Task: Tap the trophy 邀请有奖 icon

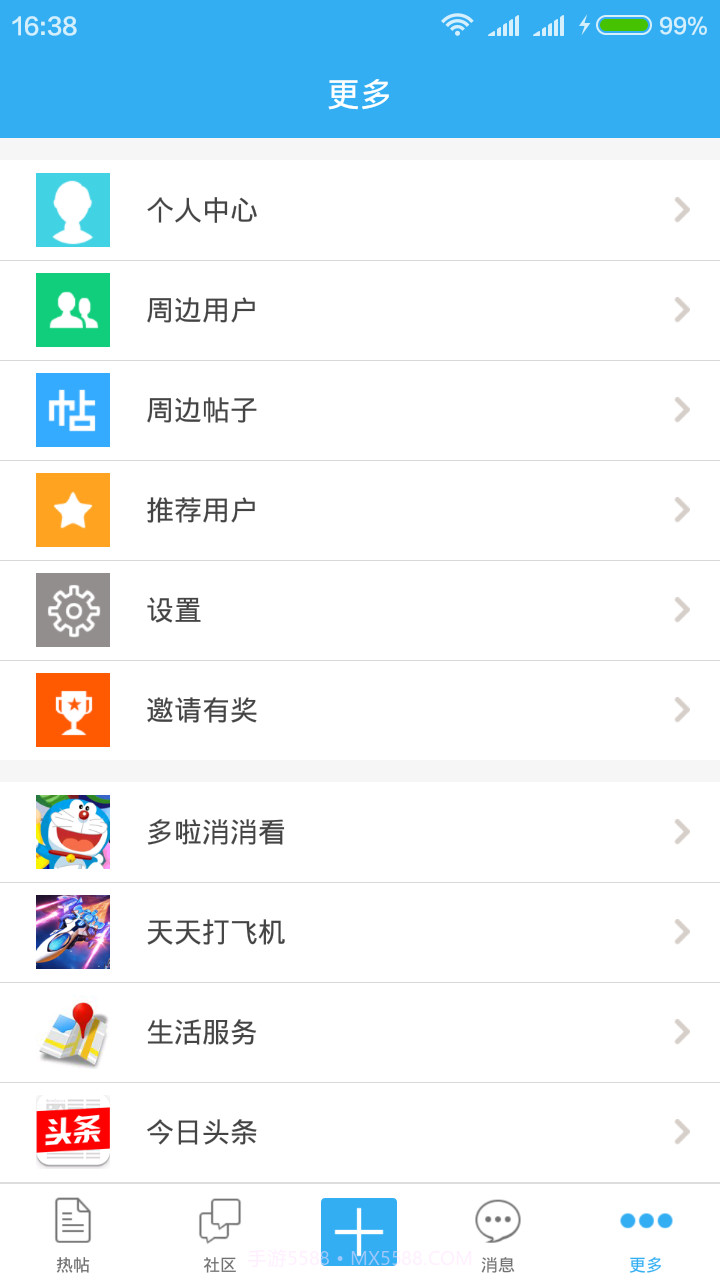Action: [72, 710]
